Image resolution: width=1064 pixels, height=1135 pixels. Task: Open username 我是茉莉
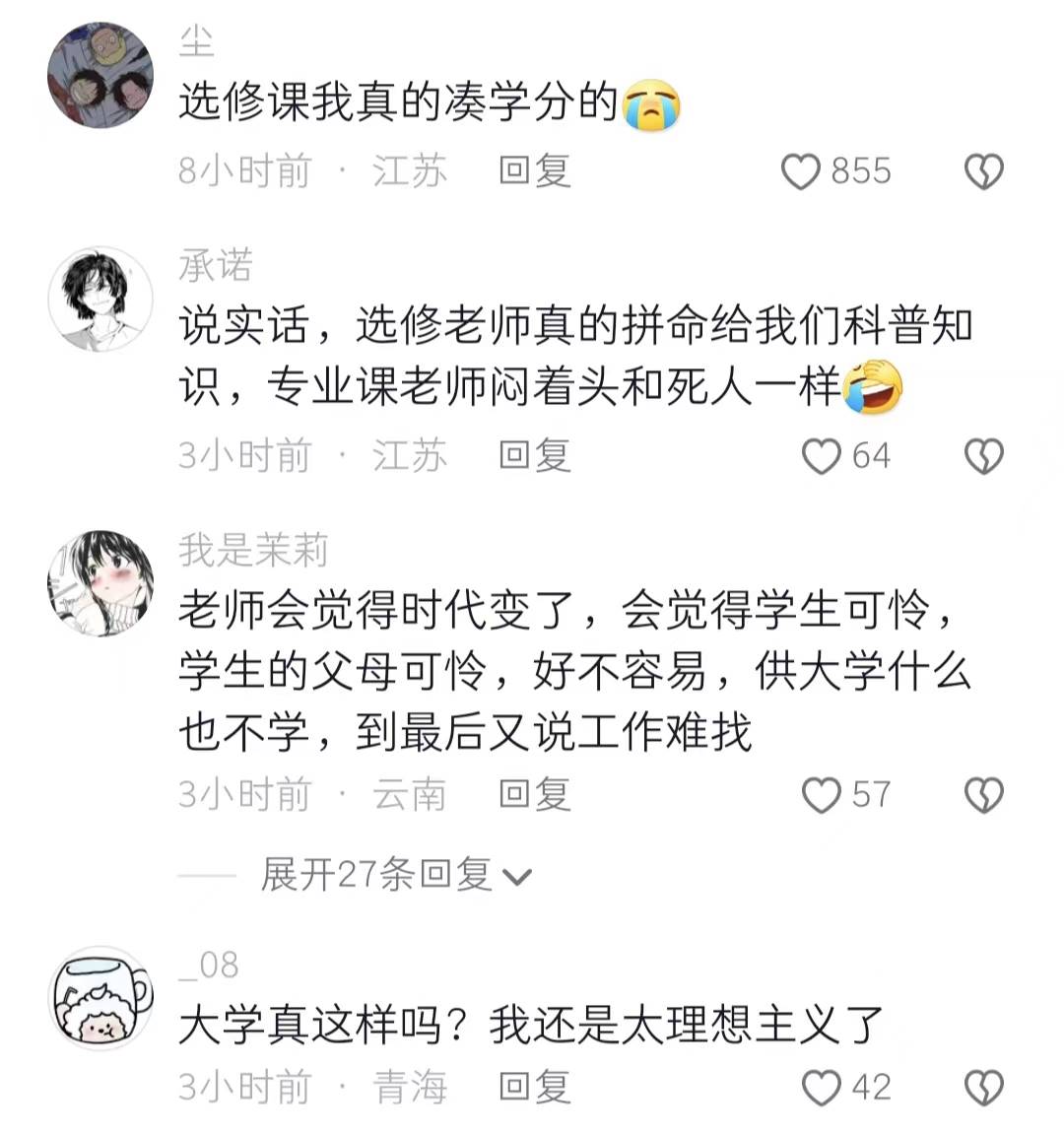pyautogui.click(x=253, y=550)
